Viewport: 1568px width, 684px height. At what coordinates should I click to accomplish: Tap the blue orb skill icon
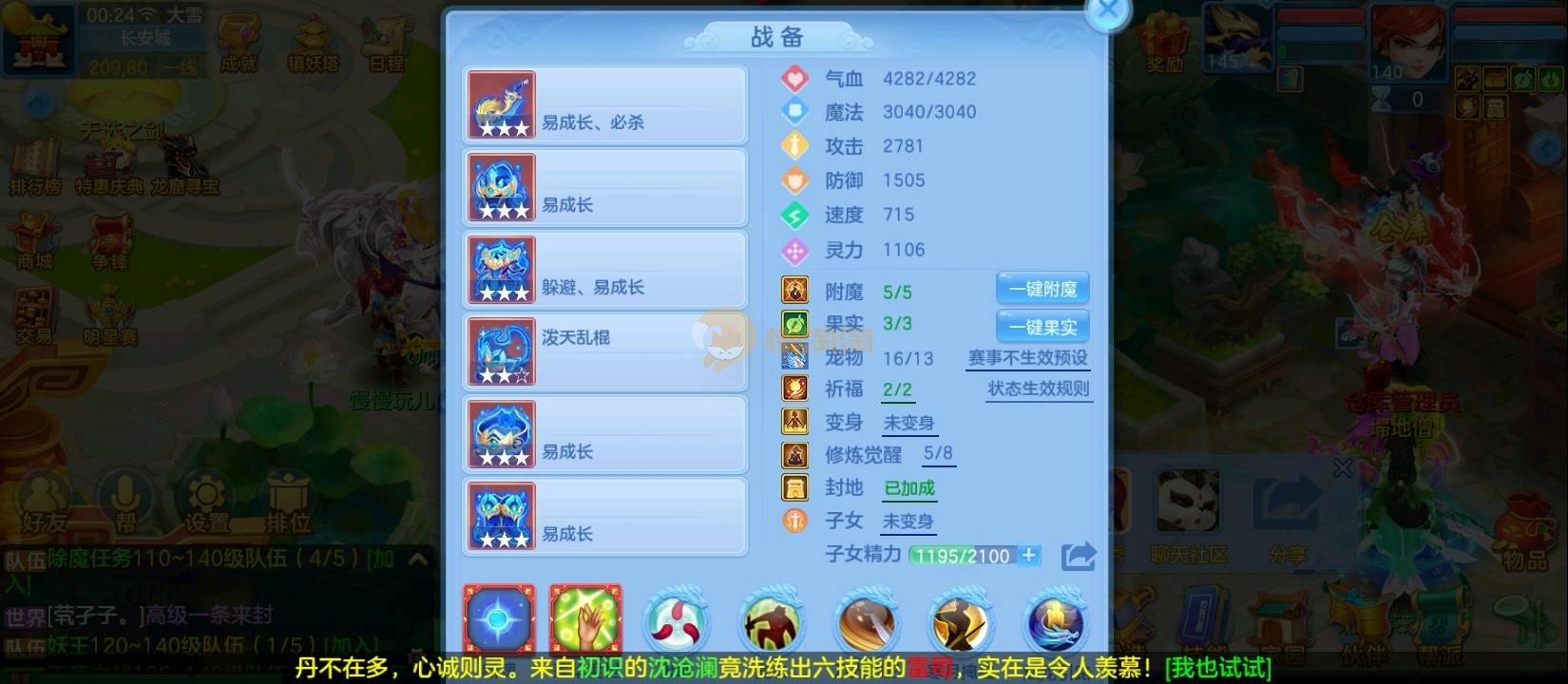(x=499, y=619)
